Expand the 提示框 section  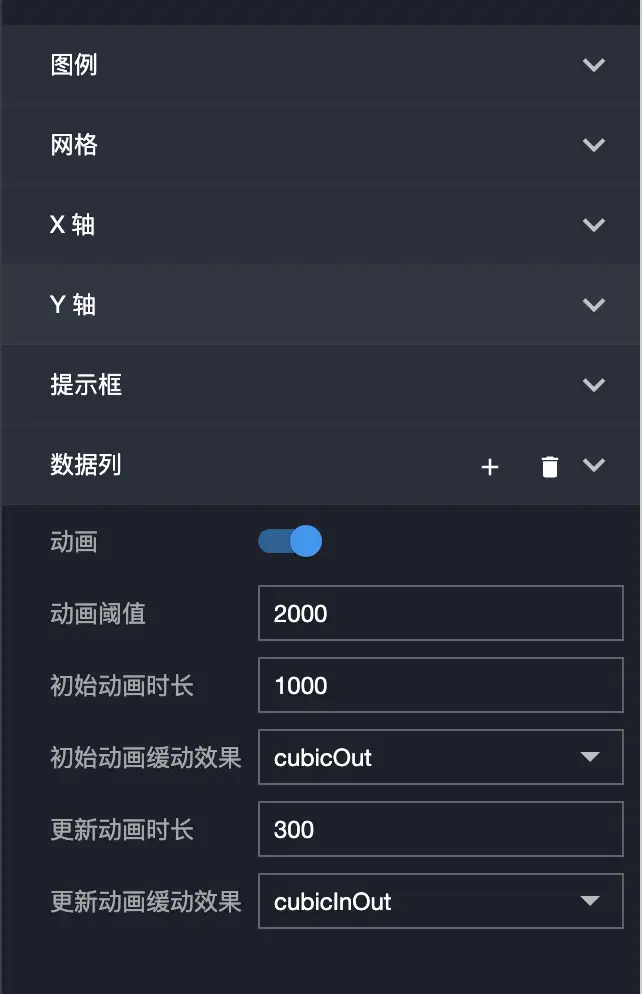click(593, 385)
